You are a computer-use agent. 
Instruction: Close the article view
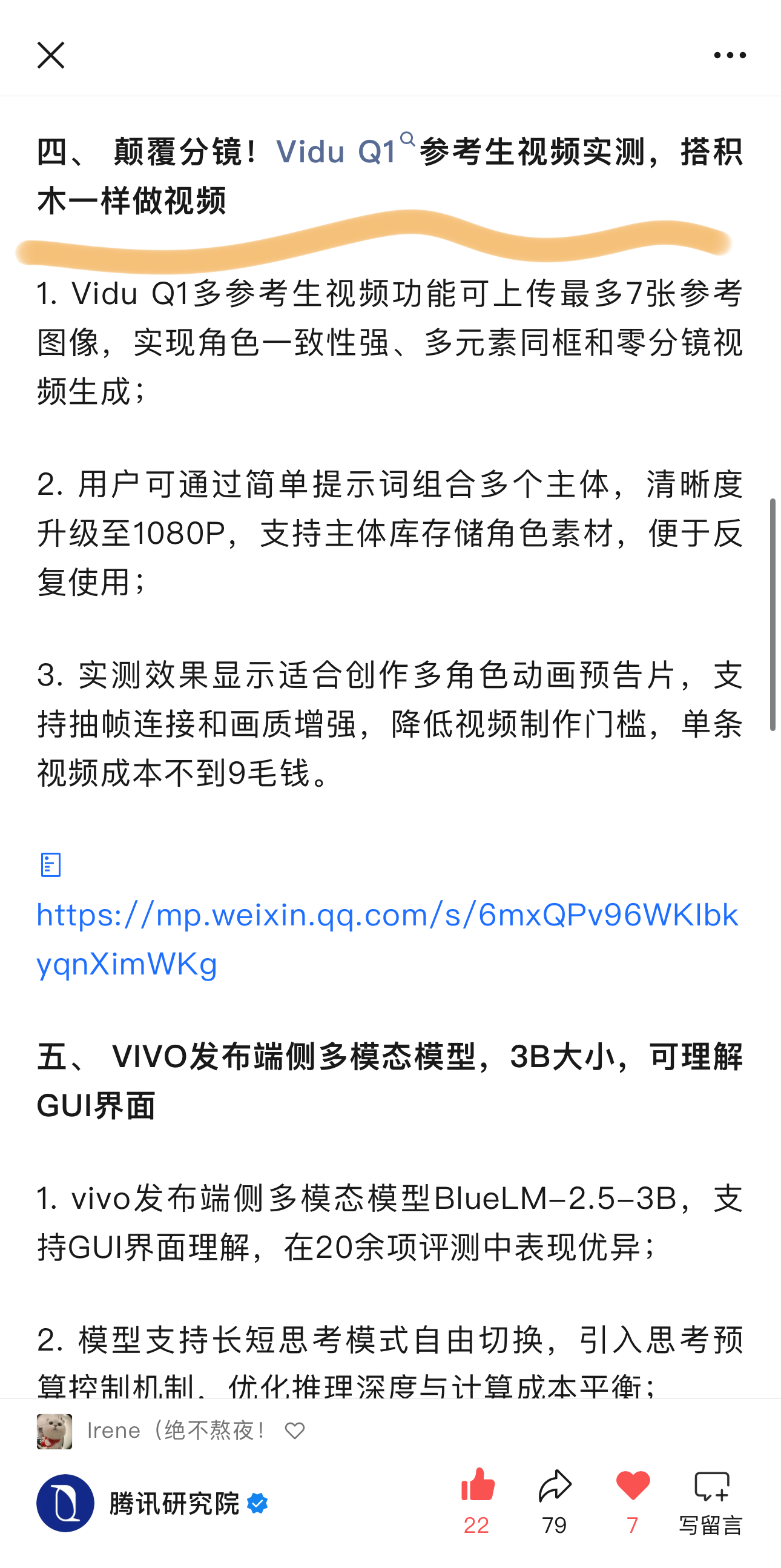[51, 55]
